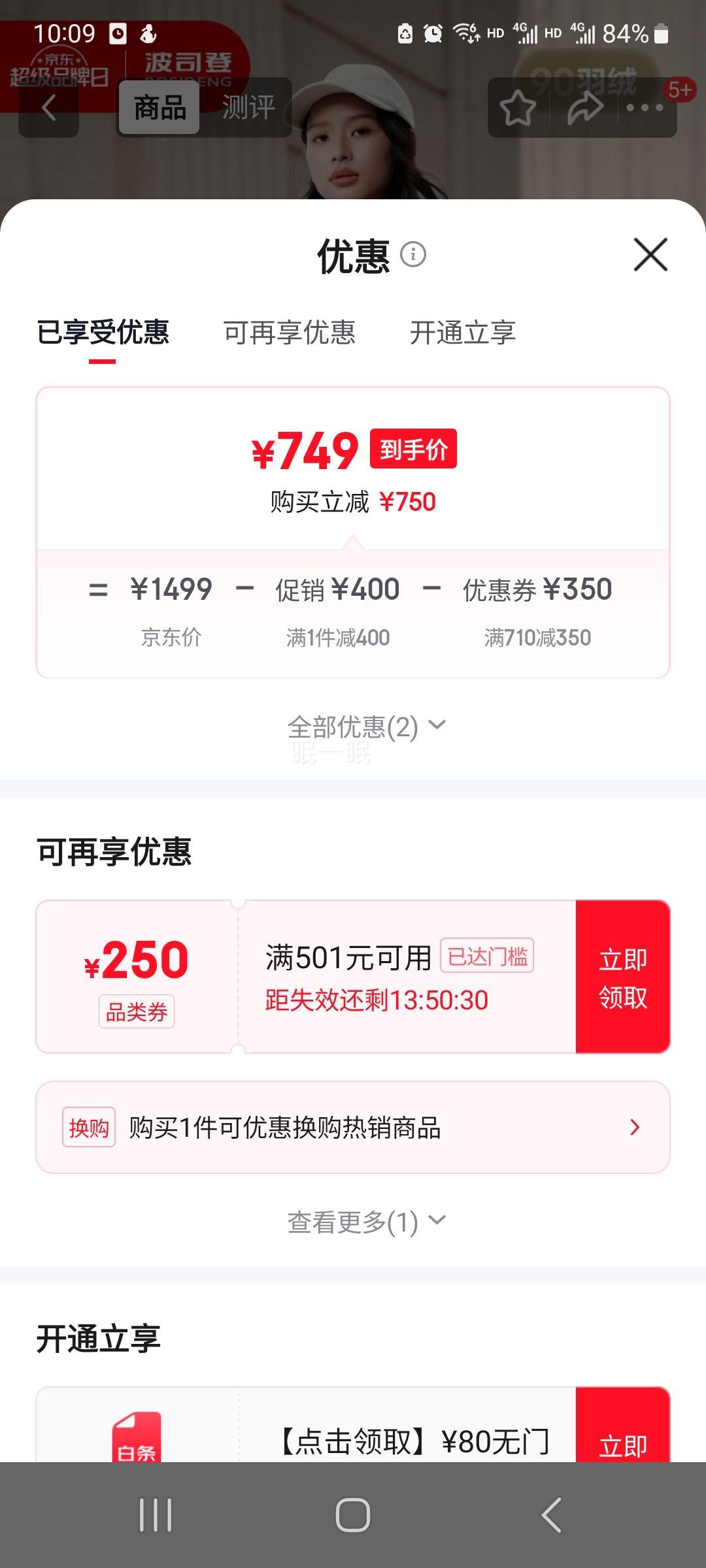Tap 立即领取 on the ¥250 coupon
The image size is (706, 1568).
(624, 976)
